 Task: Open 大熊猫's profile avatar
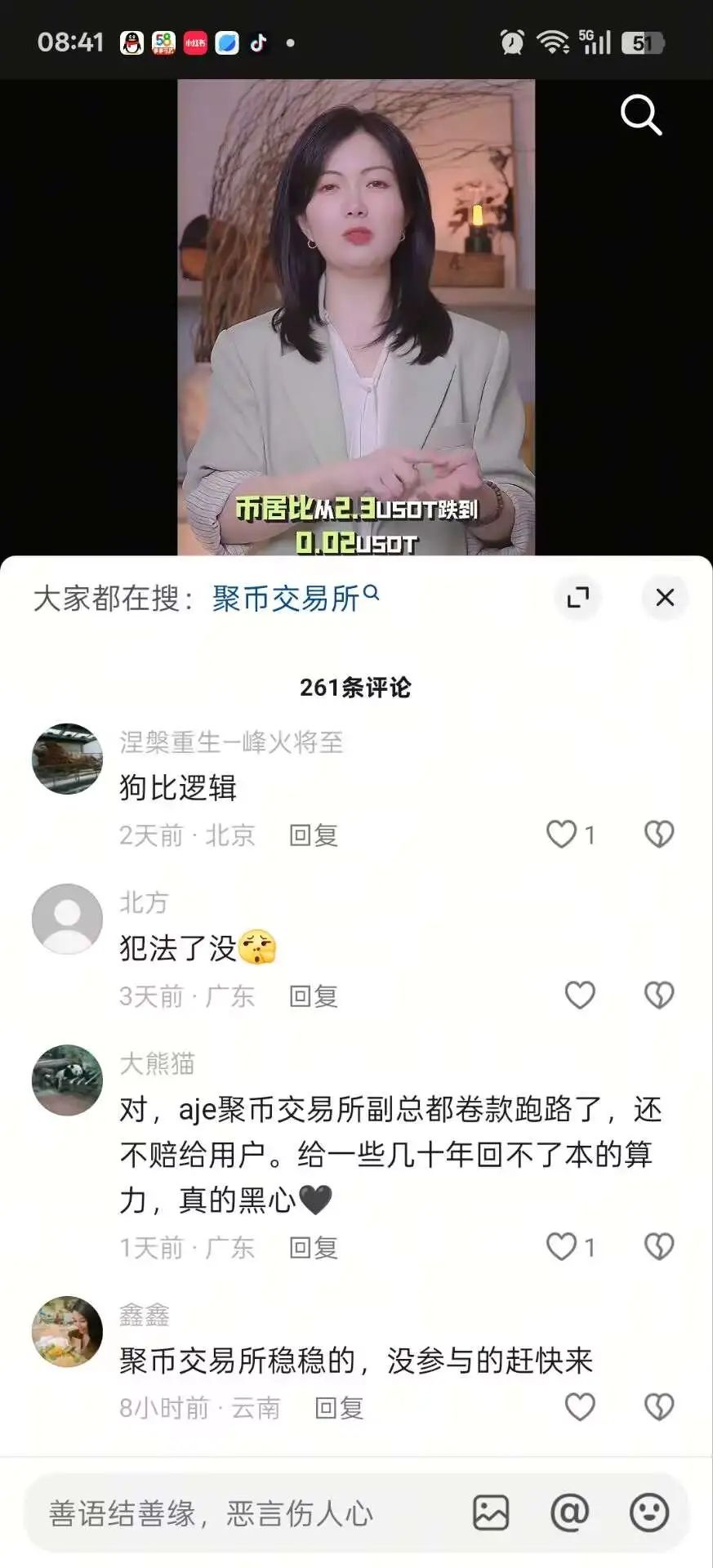[x=67, y=1080]
